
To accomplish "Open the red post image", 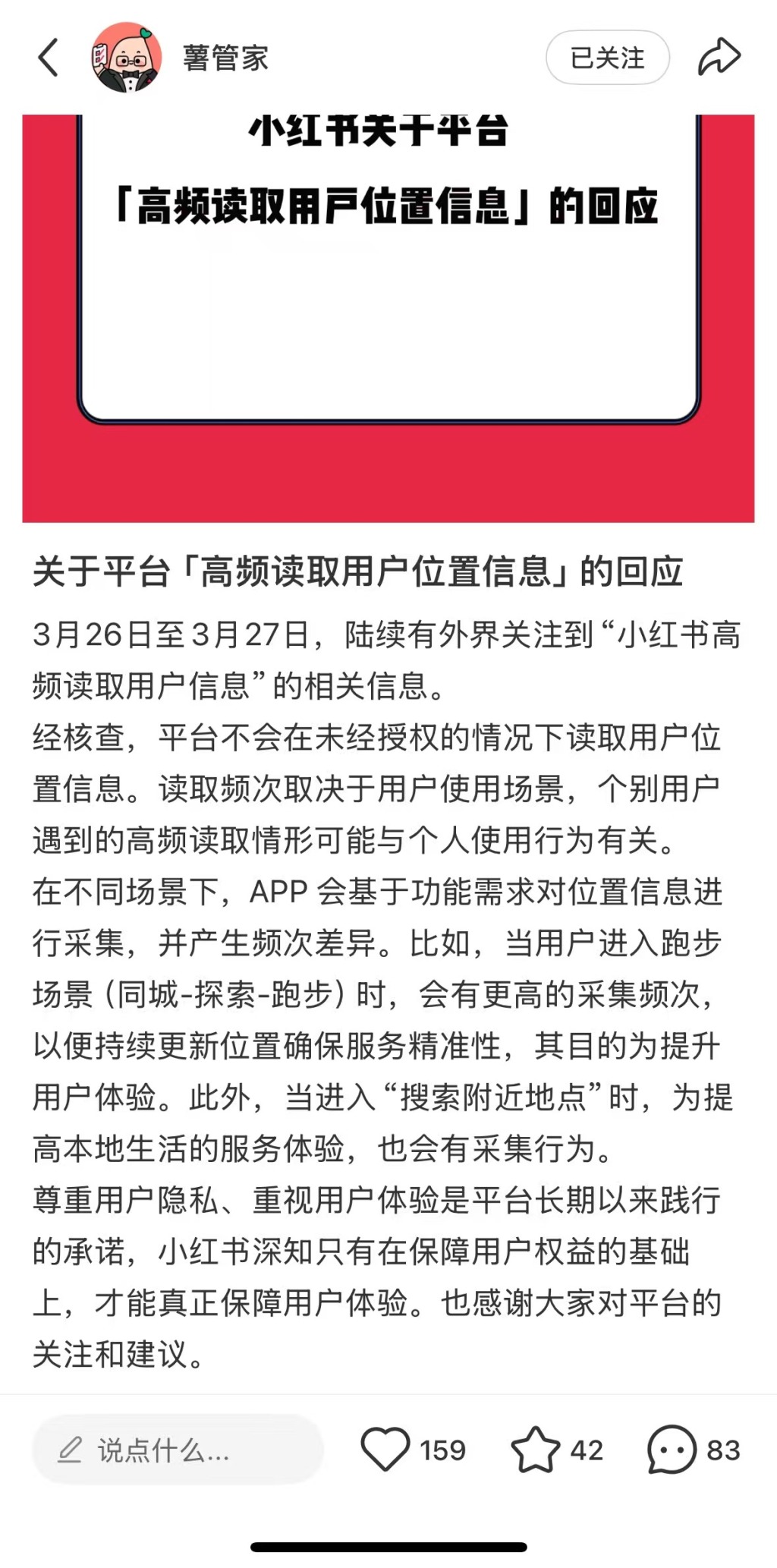I will point(388,318).
